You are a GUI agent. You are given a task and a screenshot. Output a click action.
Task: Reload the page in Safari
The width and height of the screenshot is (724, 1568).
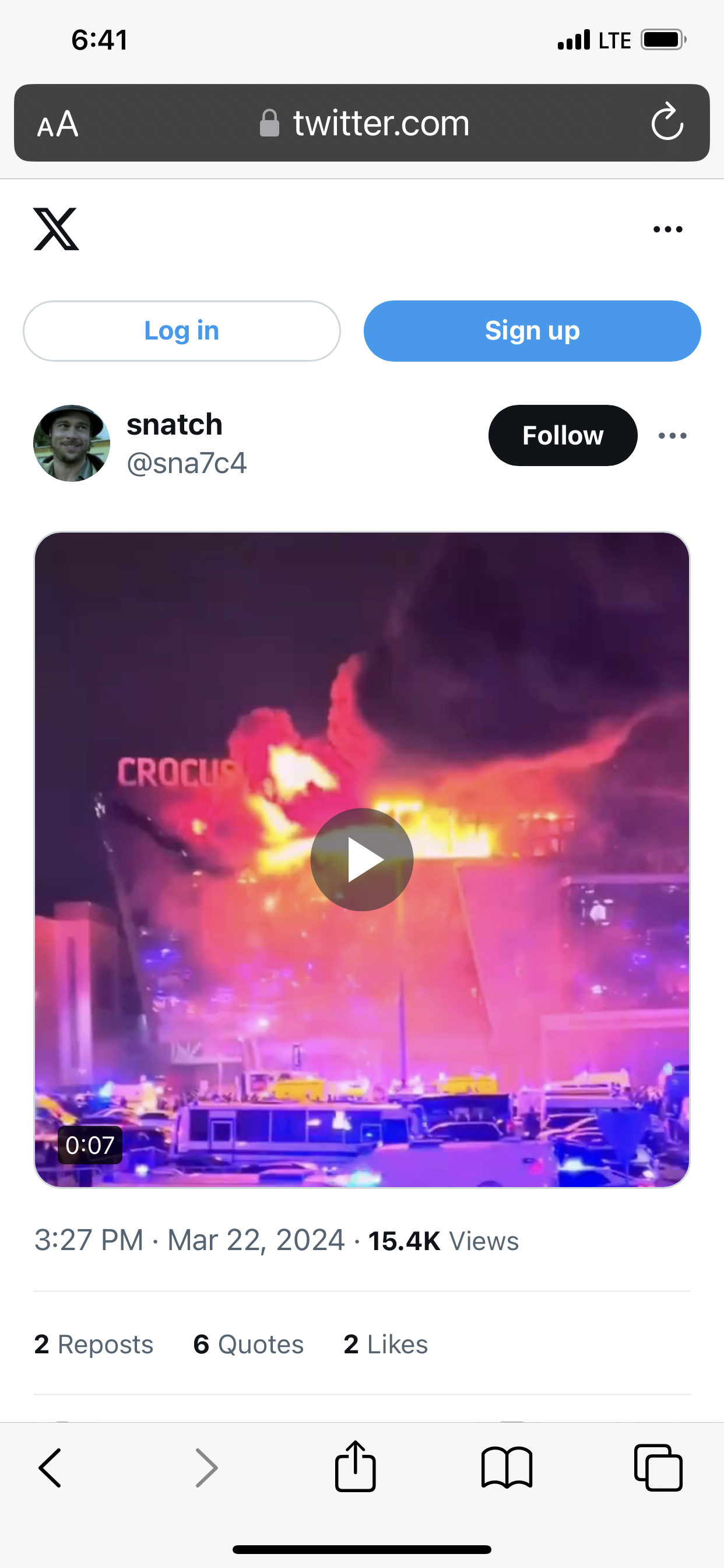click(x=667, y=123)
